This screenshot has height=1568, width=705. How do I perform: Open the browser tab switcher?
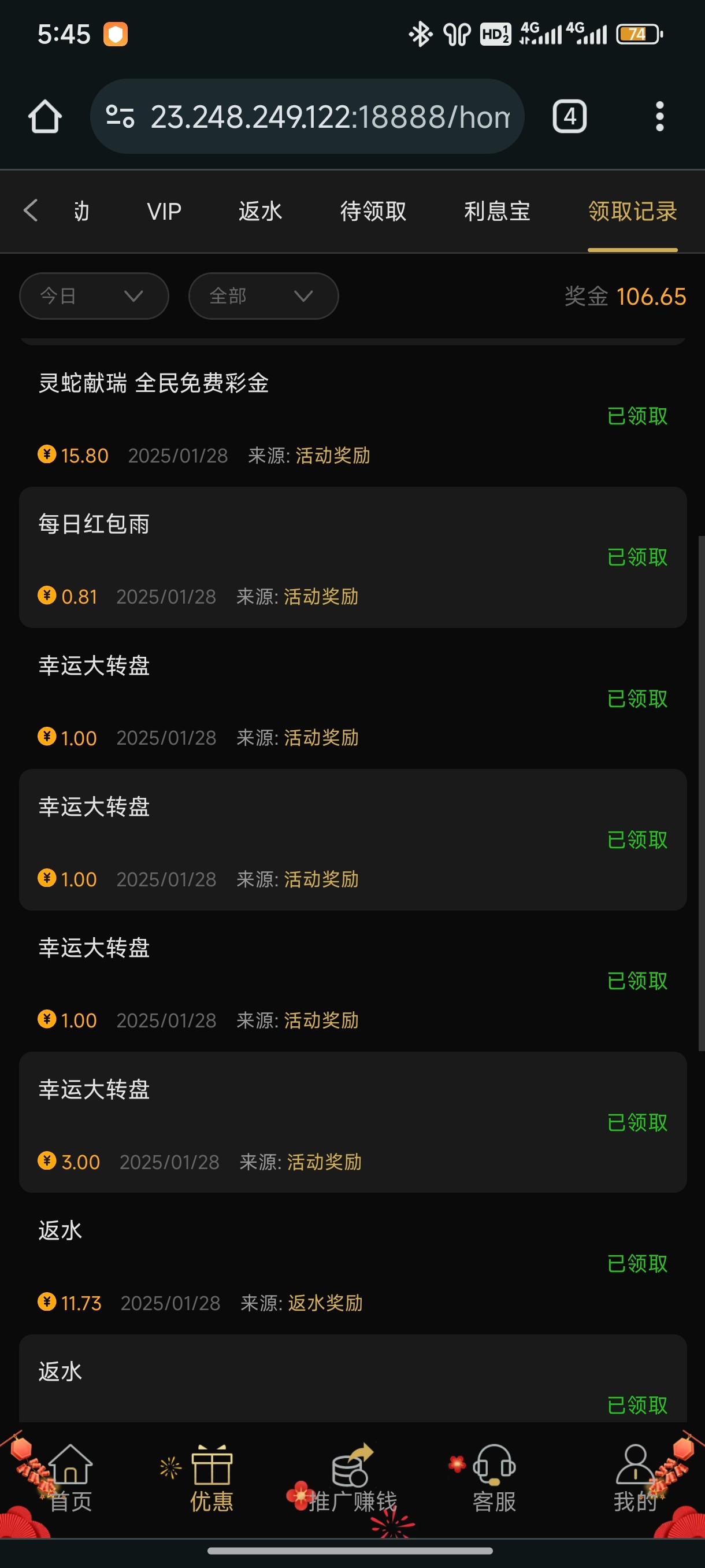569,116
